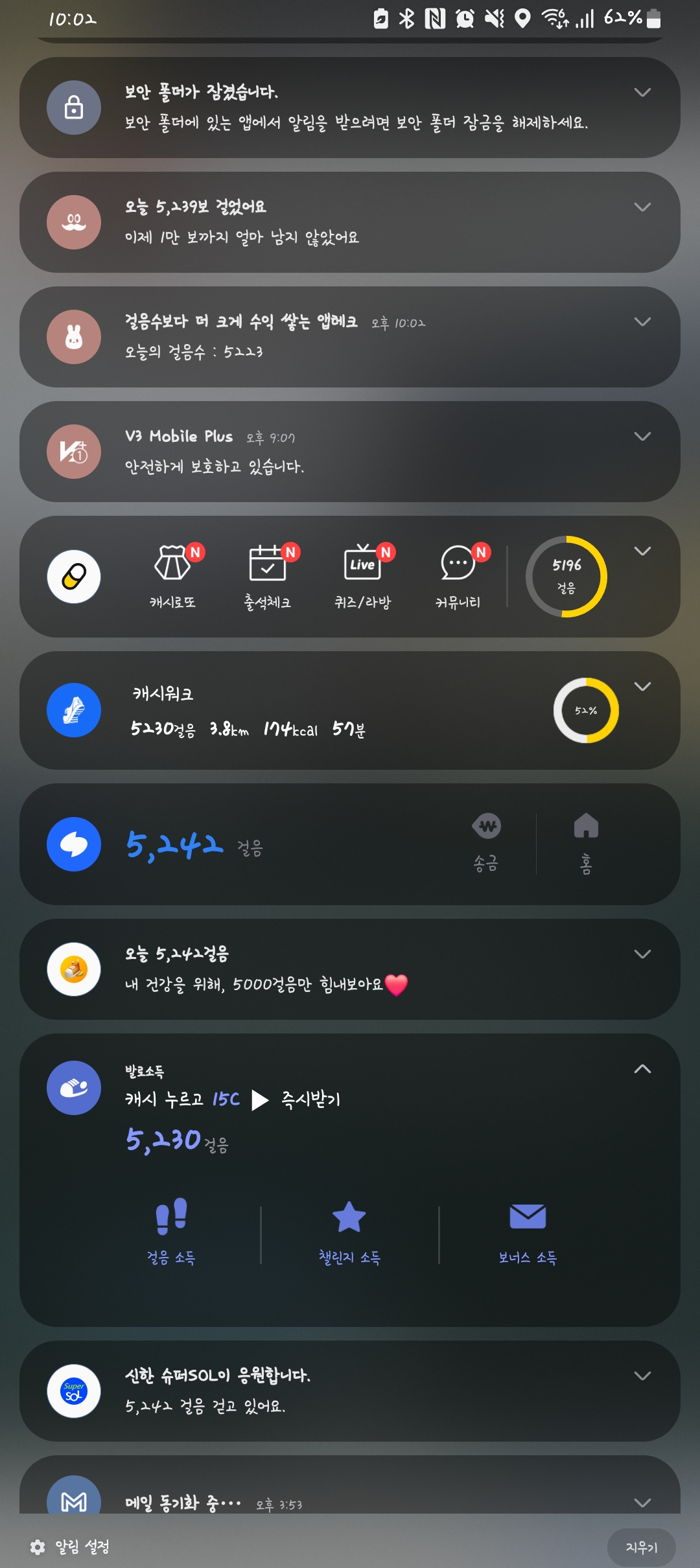700x1568 pixels.
Task: Open 출석체크 attendance shortcut
Action: (268, 575)
